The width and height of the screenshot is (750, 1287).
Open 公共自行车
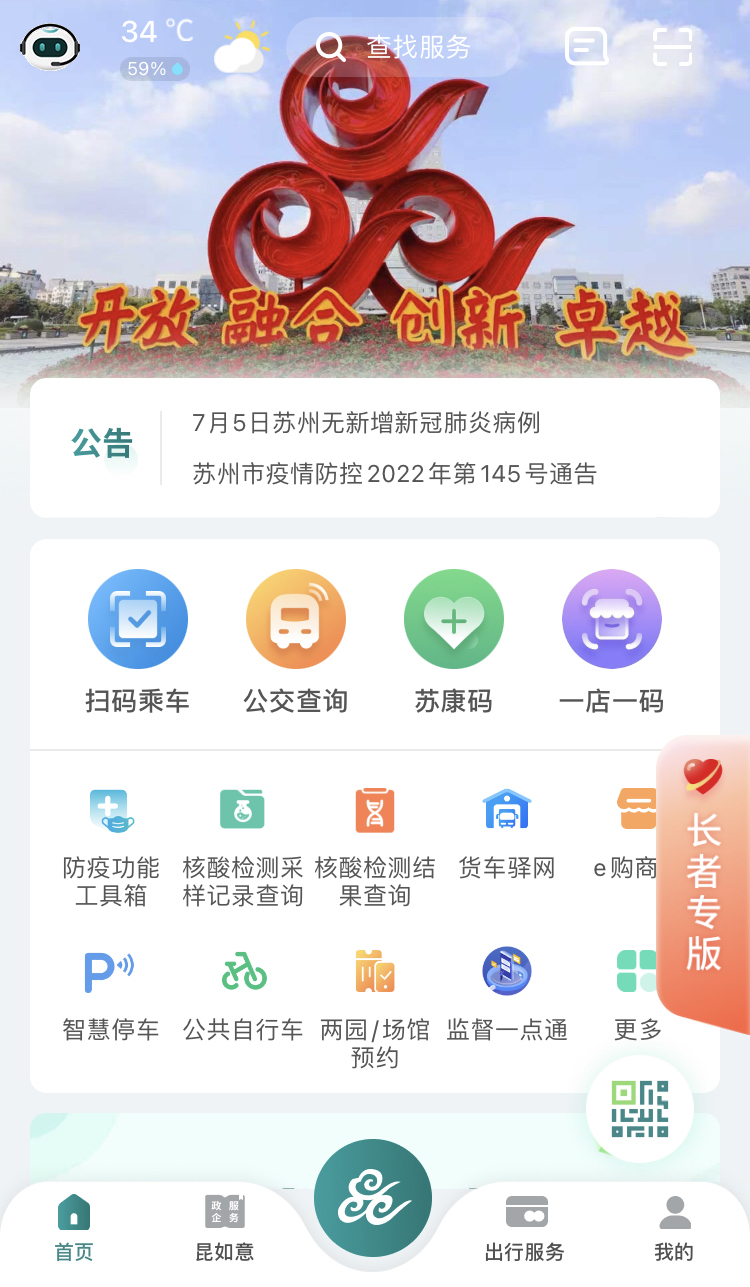click(x=243, y=995)
